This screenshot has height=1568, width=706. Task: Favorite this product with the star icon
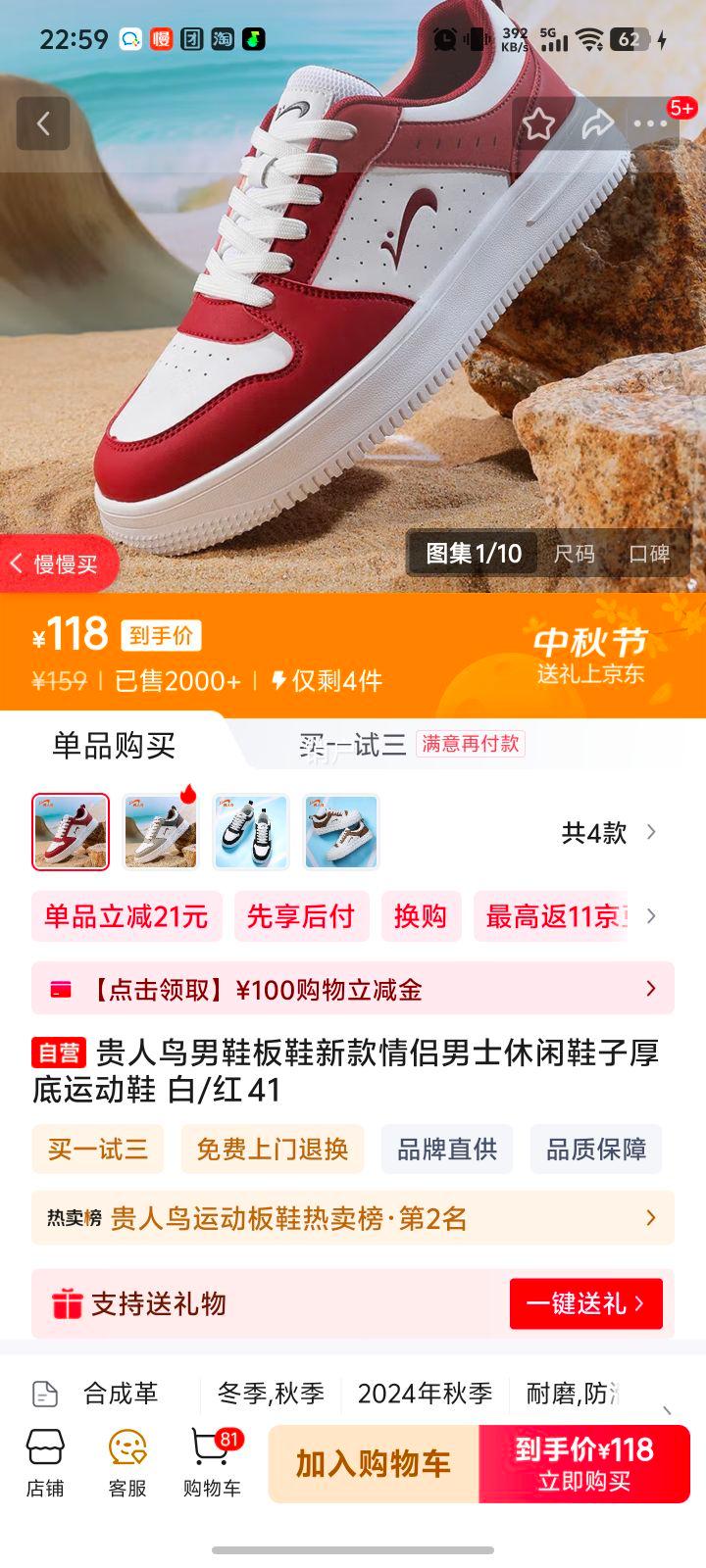[x=537, y=123]
